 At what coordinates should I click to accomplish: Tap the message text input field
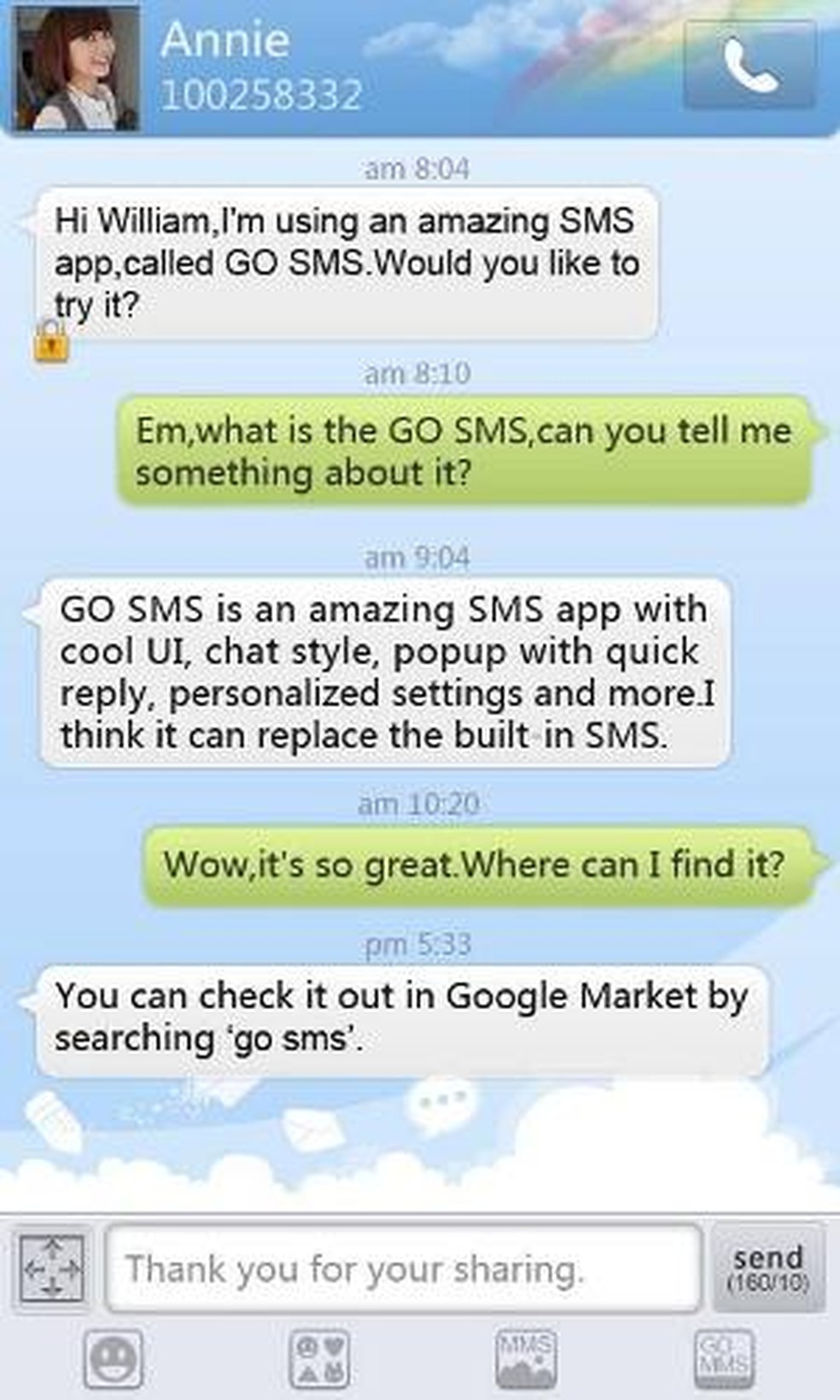coord(403,1269)
